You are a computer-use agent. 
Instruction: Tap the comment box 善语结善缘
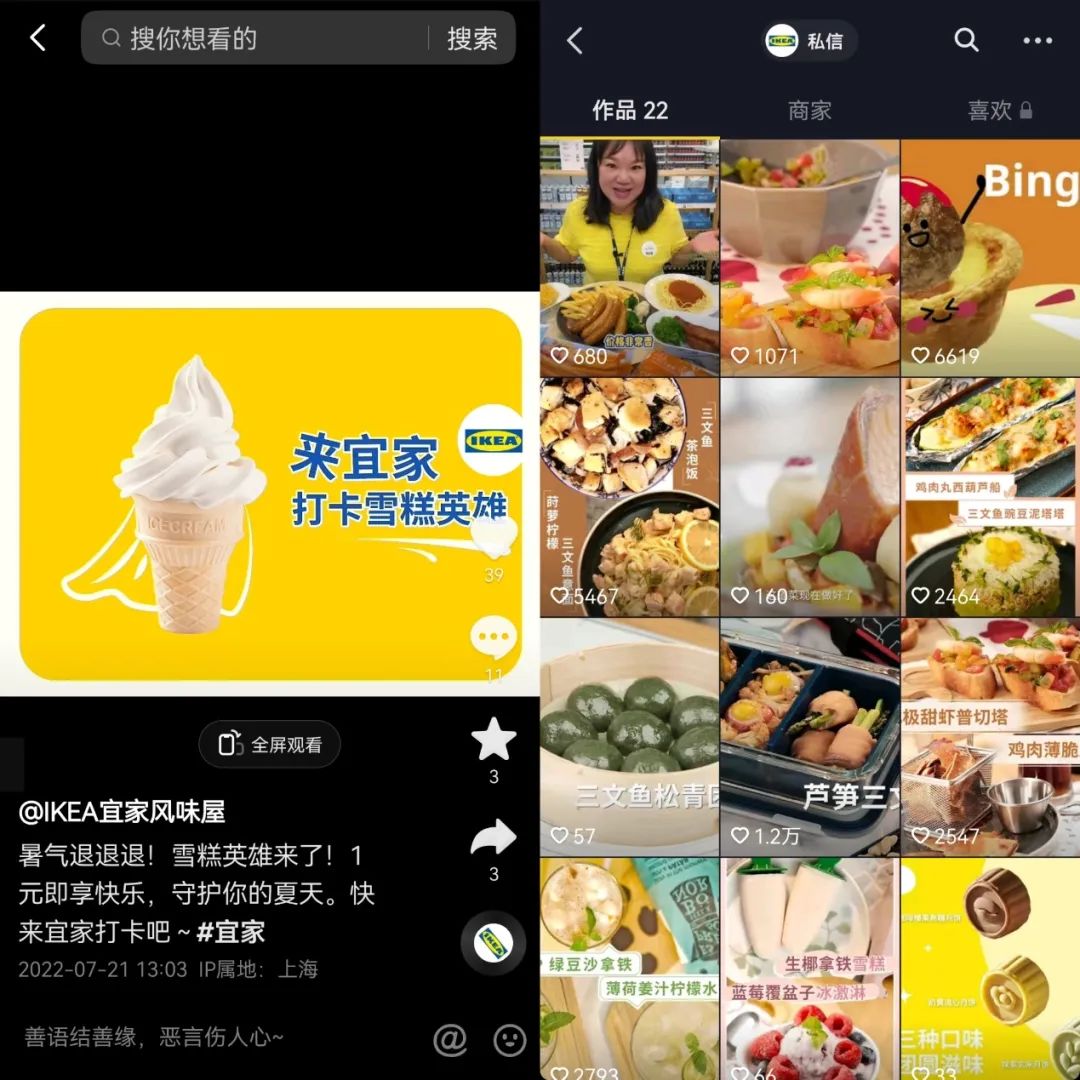(155, 1038)
